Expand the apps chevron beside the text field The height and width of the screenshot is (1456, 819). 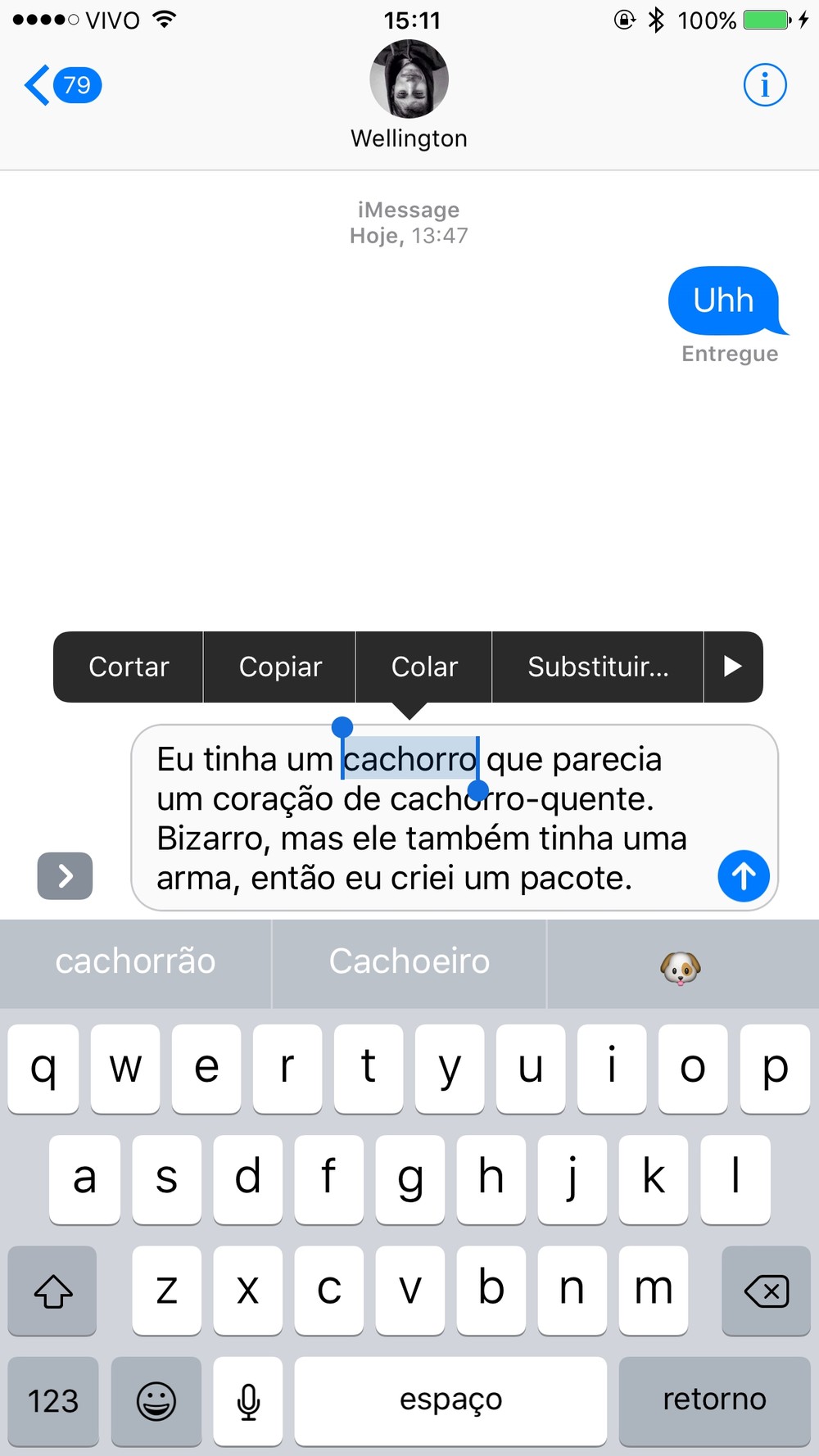tap(65, 876)
